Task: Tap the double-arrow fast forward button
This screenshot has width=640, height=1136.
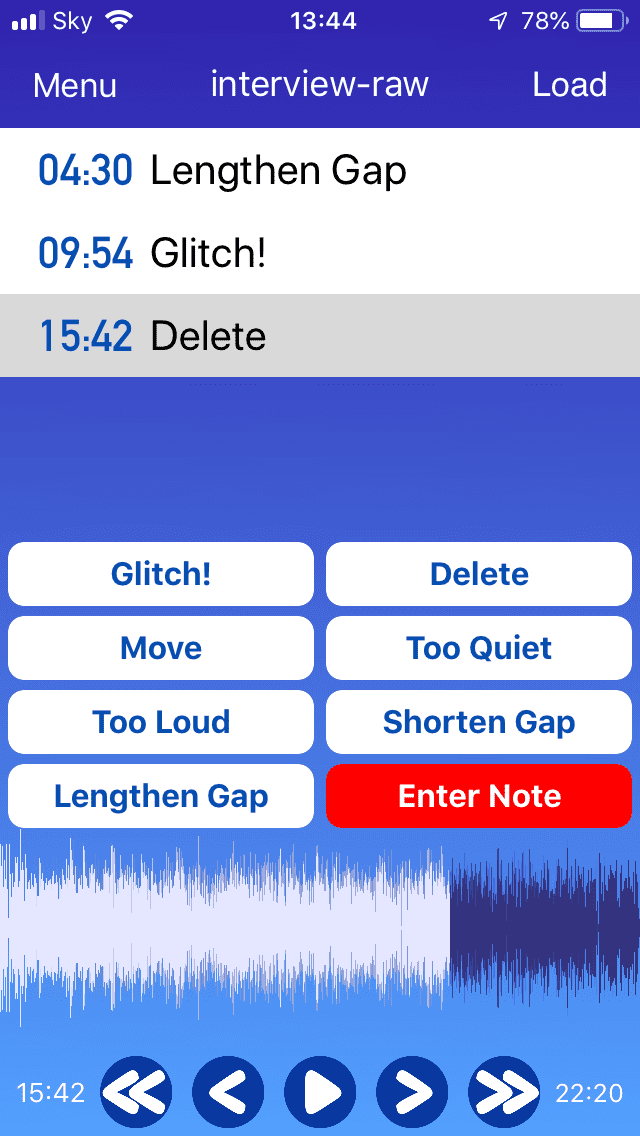Action: tap(504, 1092)
